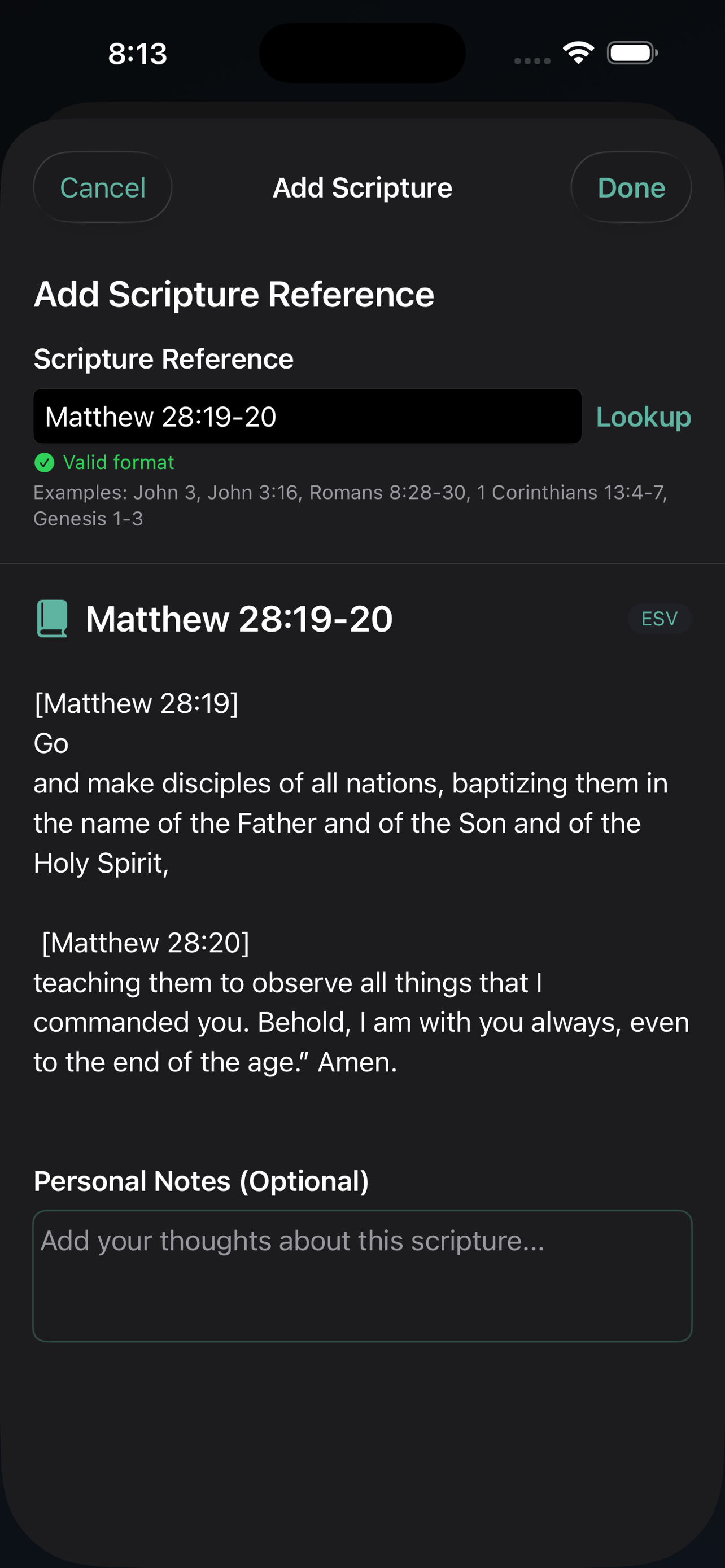725x1568 pixels.
Task: Select the Add Scripture title bar
Action: point(361,187)
